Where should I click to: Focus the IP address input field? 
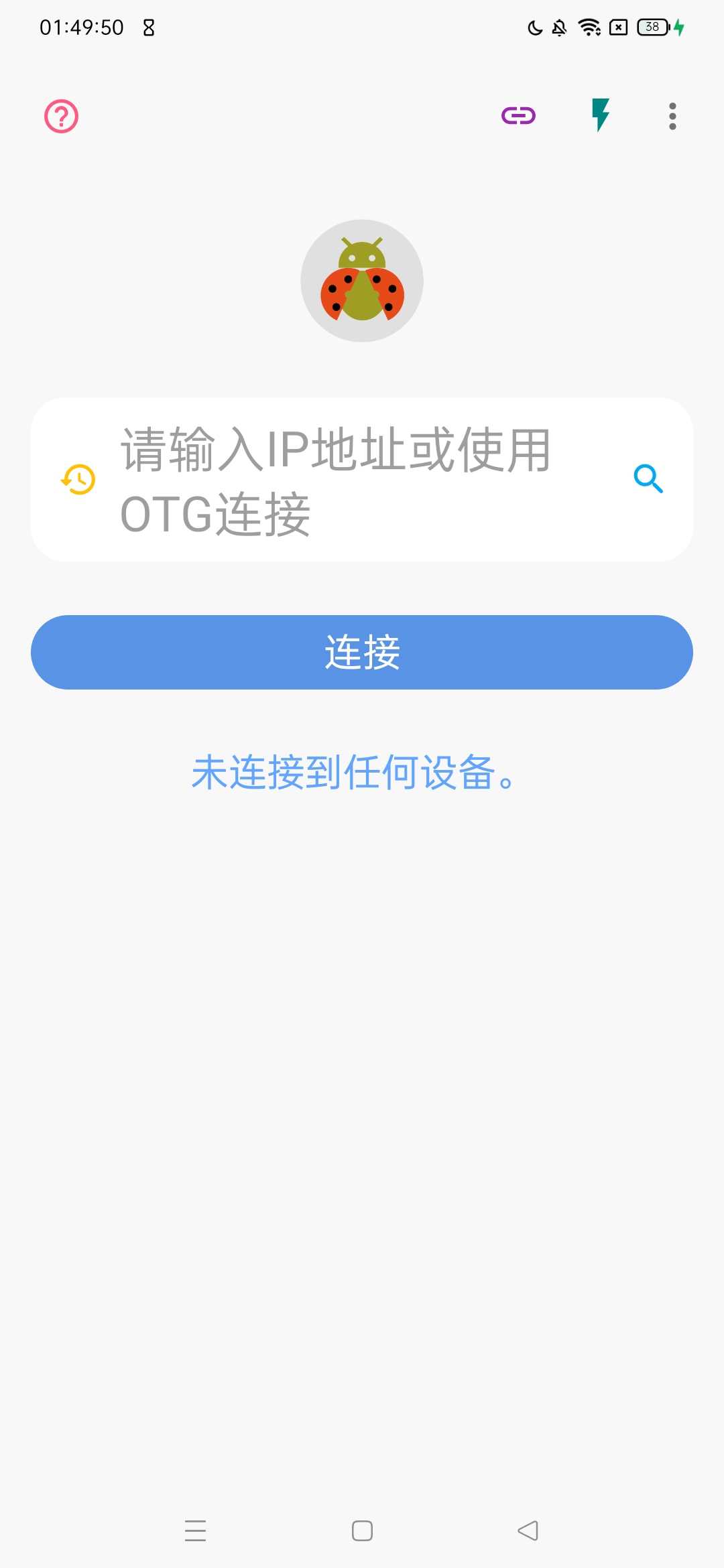(362, 480)
